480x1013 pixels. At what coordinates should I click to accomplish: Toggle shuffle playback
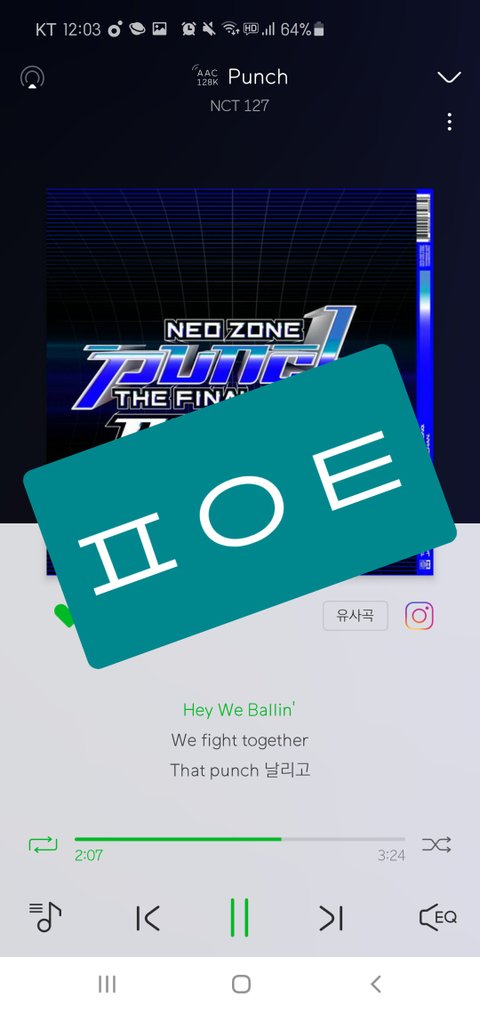click(x=437, y=844)
